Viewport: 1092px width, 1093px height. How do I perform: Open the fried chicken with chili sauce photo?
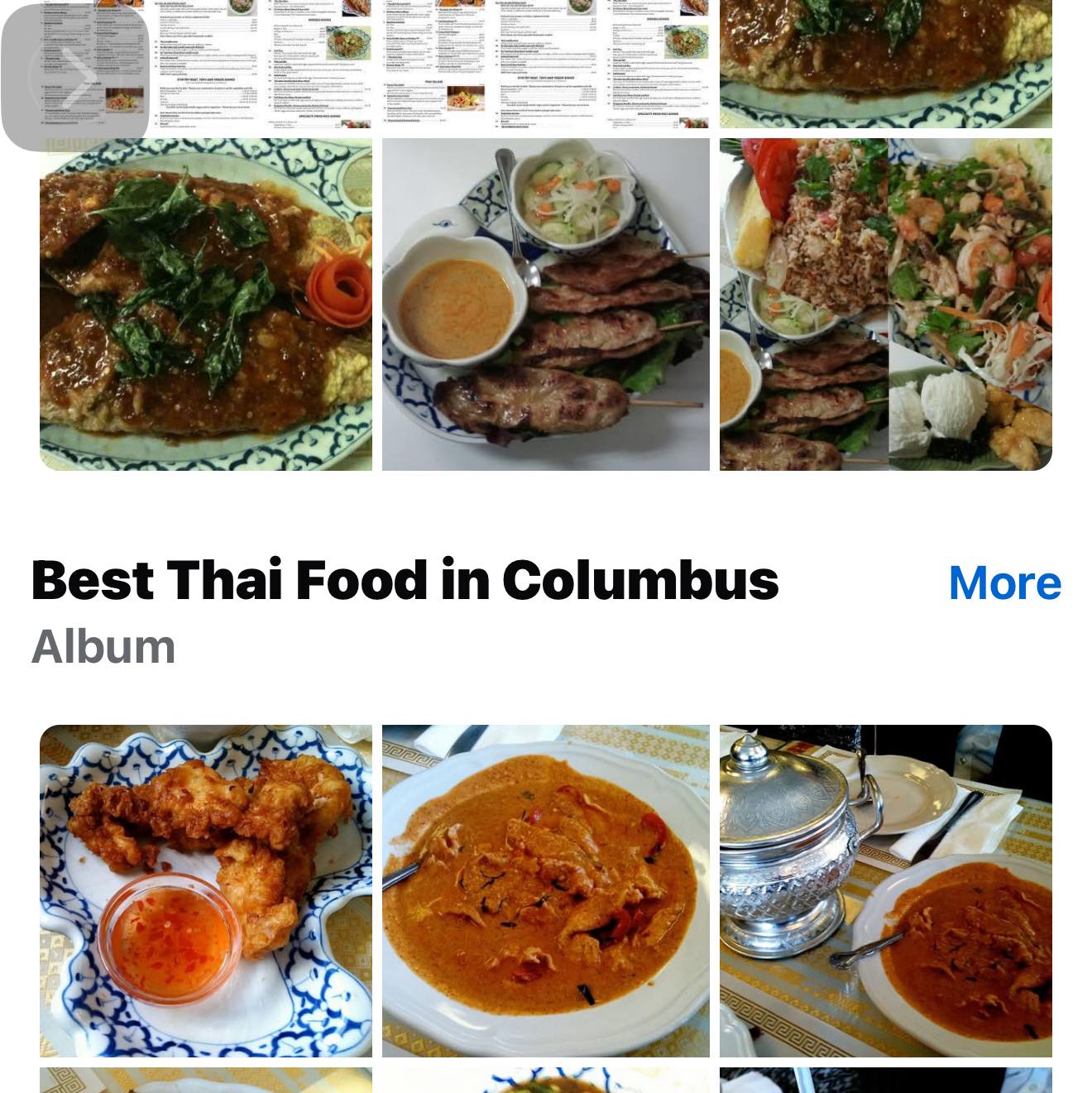(207, 889)
